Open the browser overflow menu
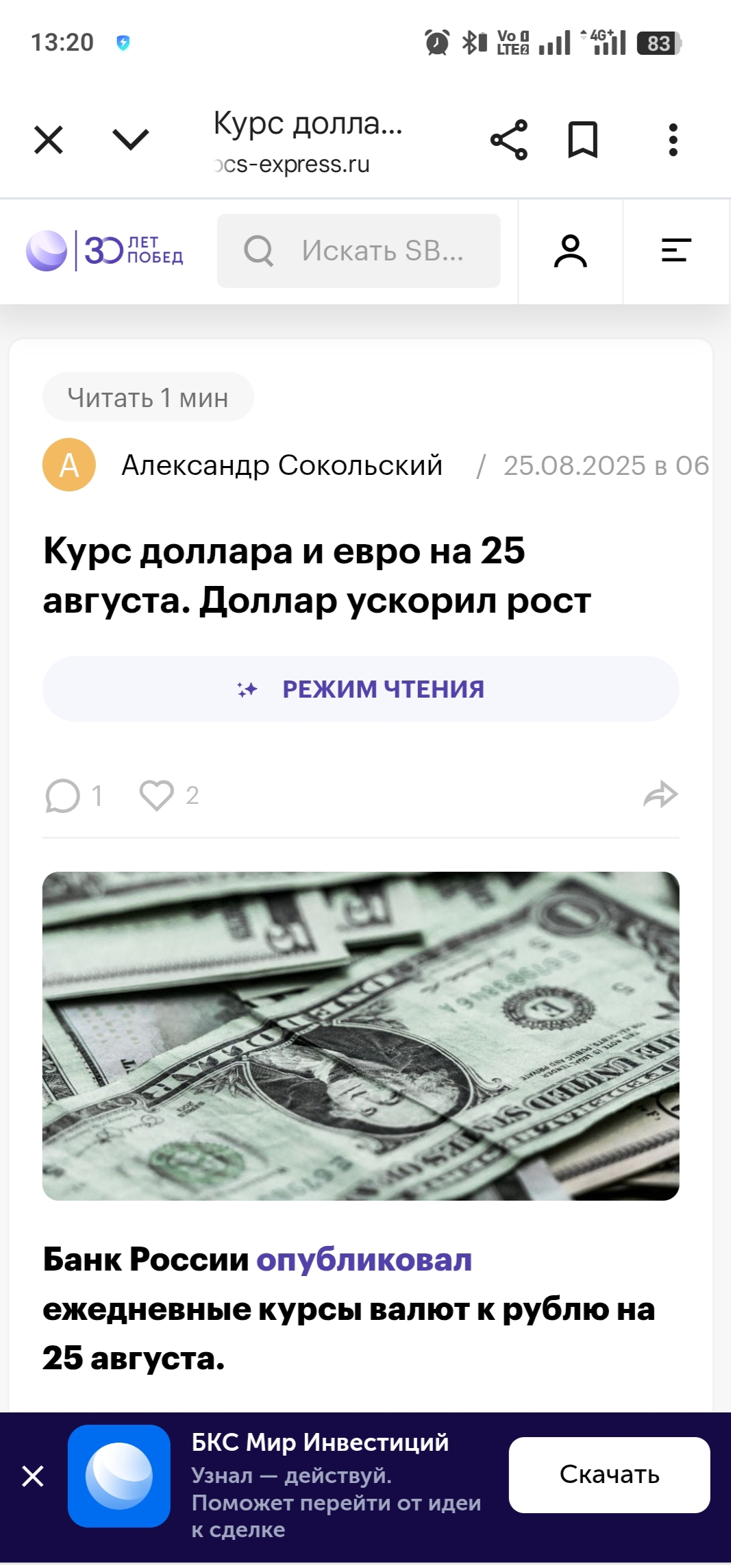This screenshot has height=1568, width=731. (x=673, y=140)
